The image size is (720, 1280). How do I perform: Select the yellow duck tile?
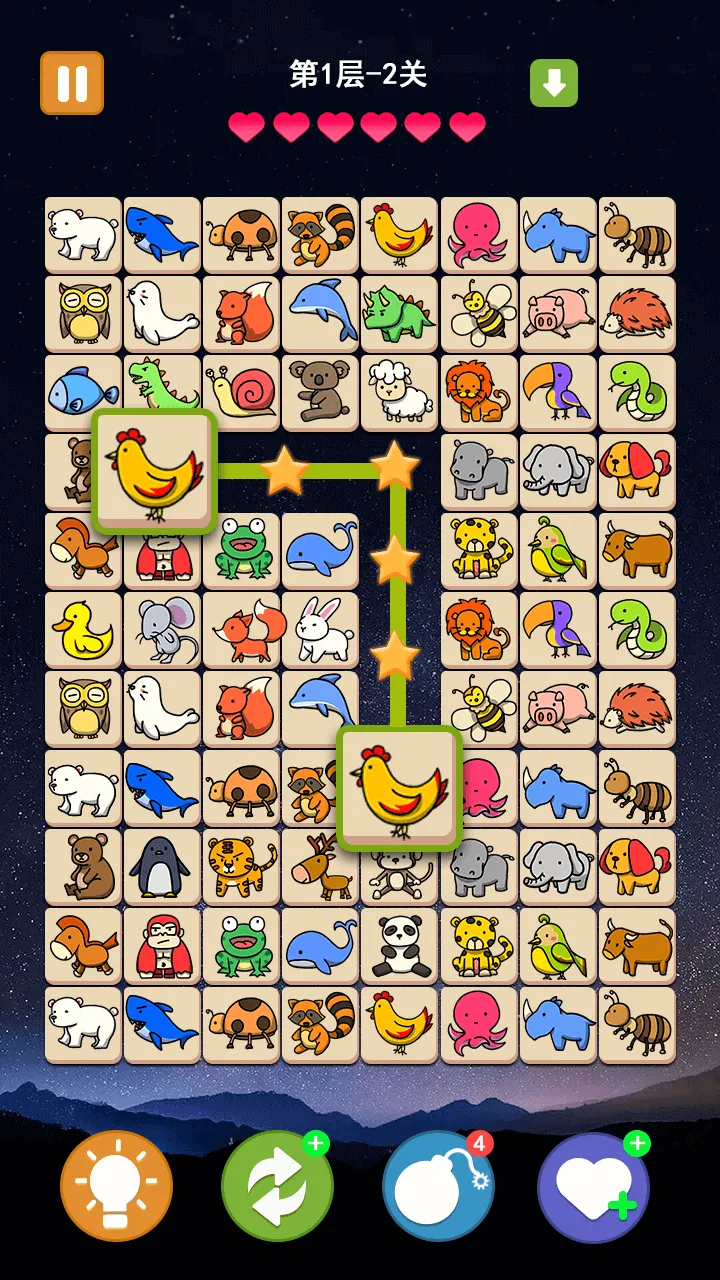point(83,630)
